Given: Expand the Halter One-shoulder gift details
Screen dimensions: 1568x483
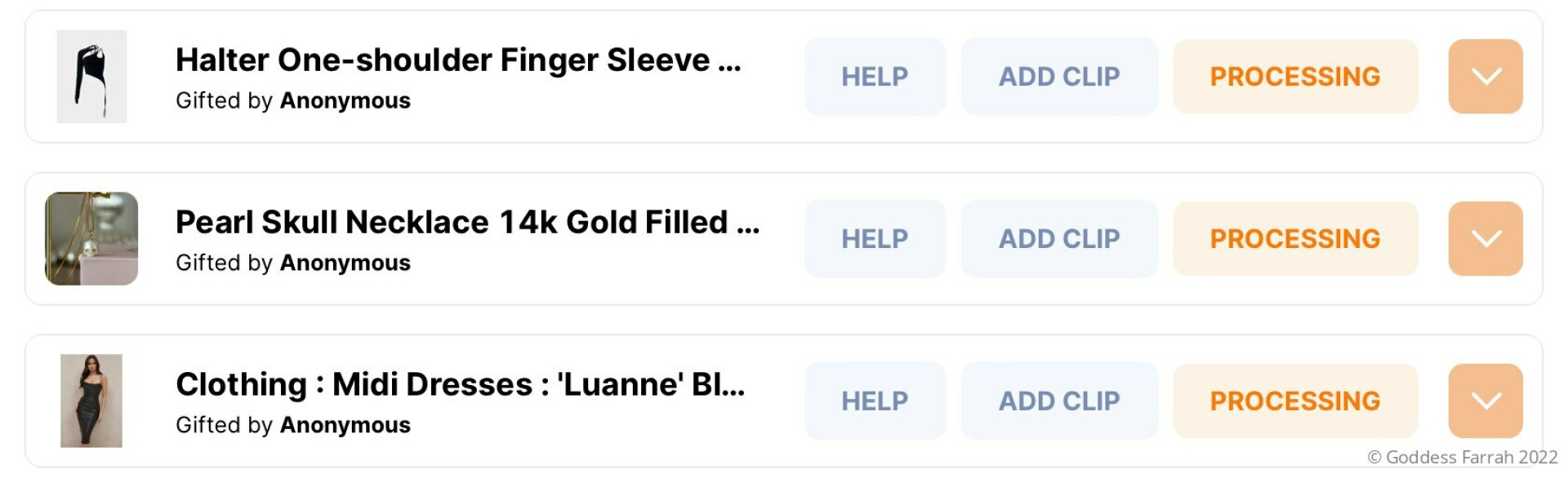Looking at the screenshot, I should (1486, 77).
